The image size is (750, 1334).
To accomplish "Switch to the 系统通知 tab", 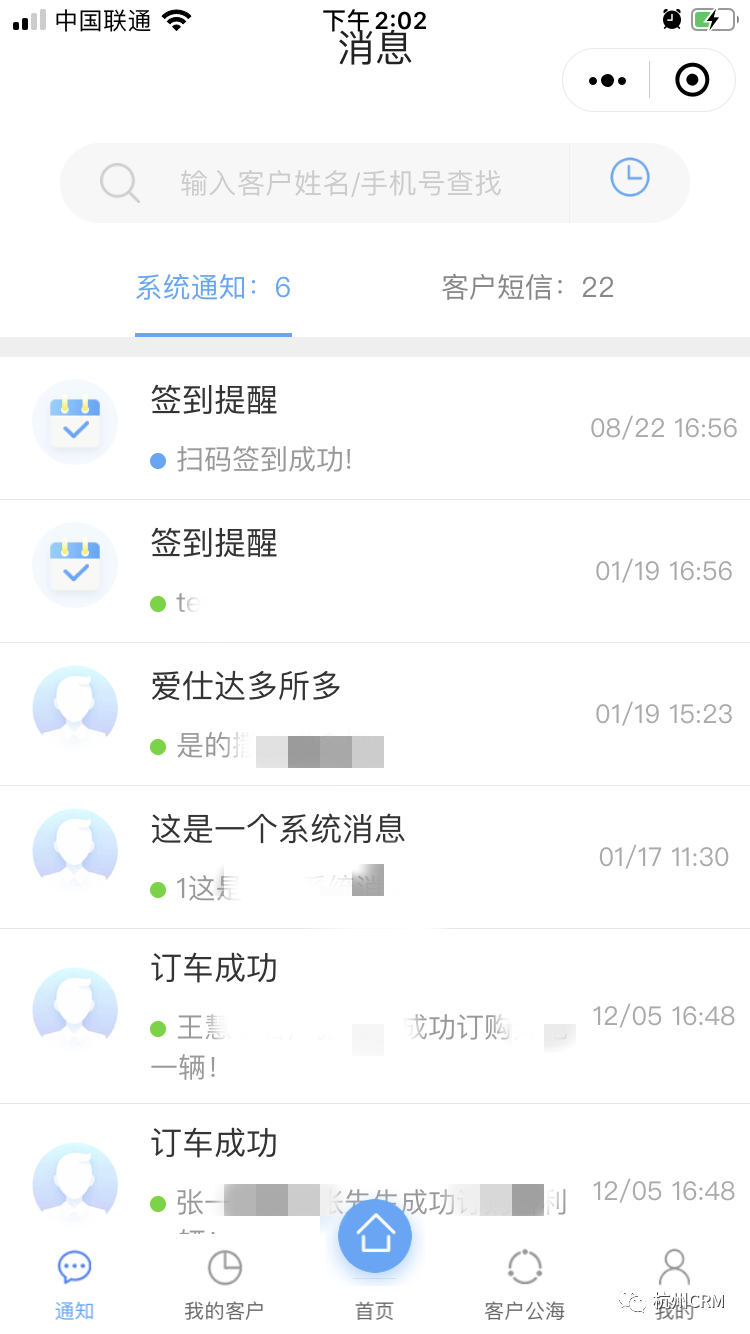I will tap(213, 288).
